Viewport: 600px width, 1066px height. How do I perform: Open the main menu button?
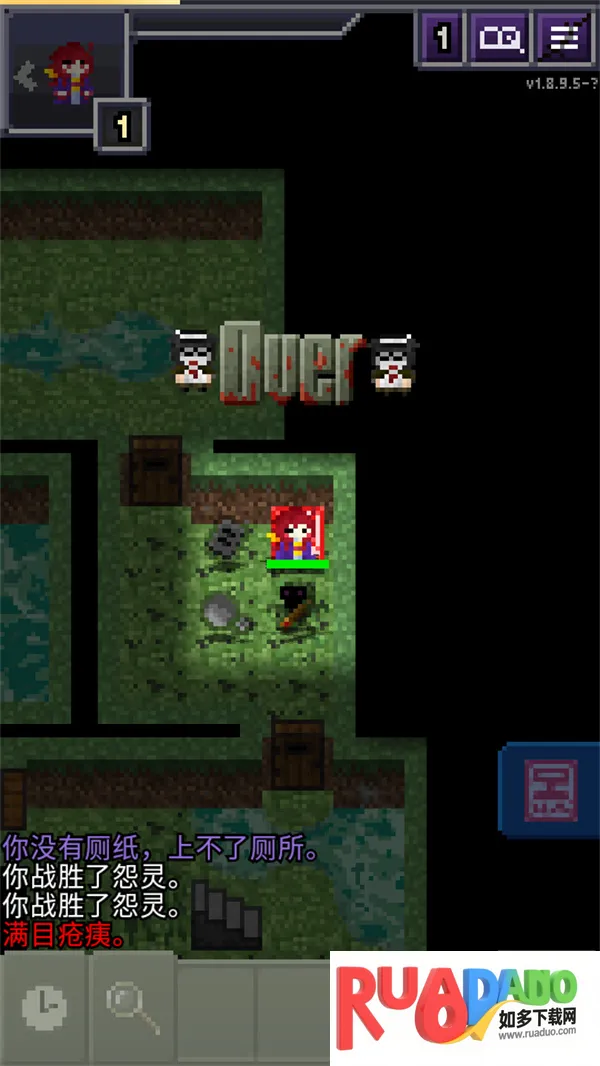(x=564, y=39)
